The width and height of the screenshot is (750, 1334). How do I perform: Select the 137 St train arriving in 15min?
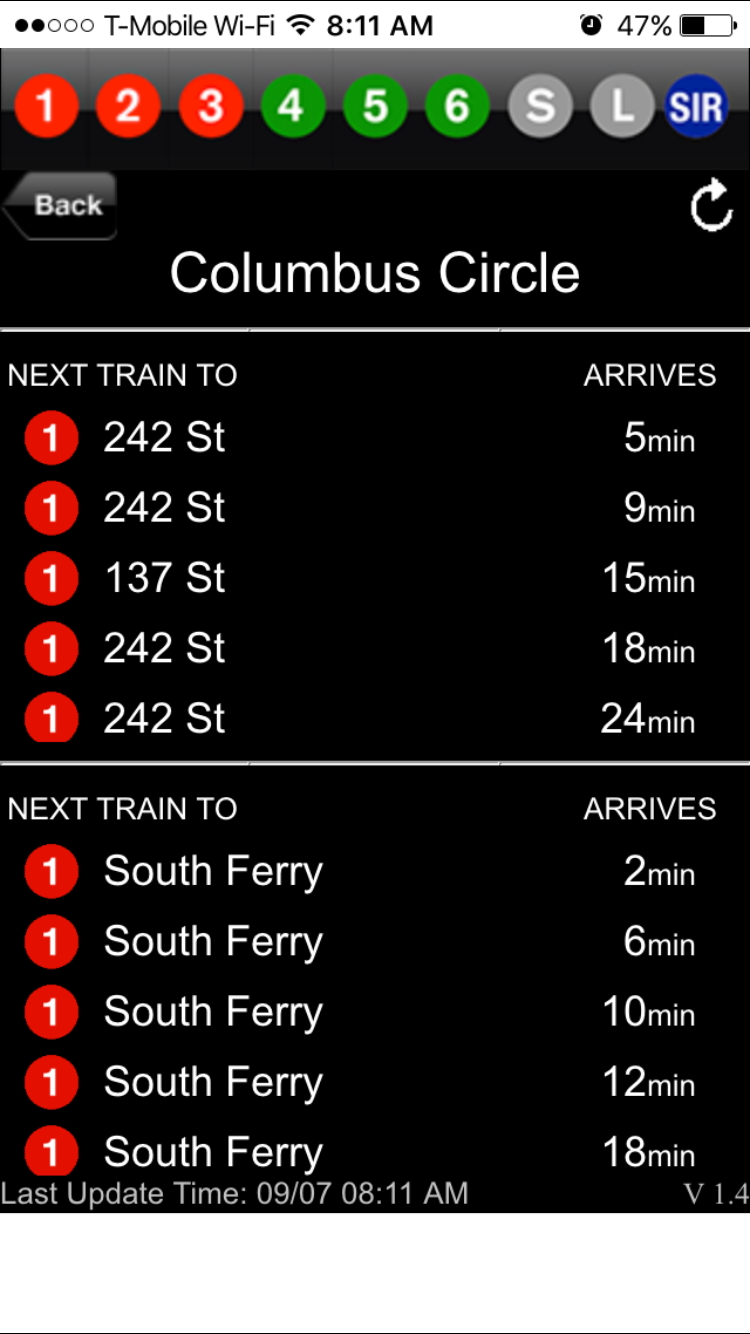point(375,578)
